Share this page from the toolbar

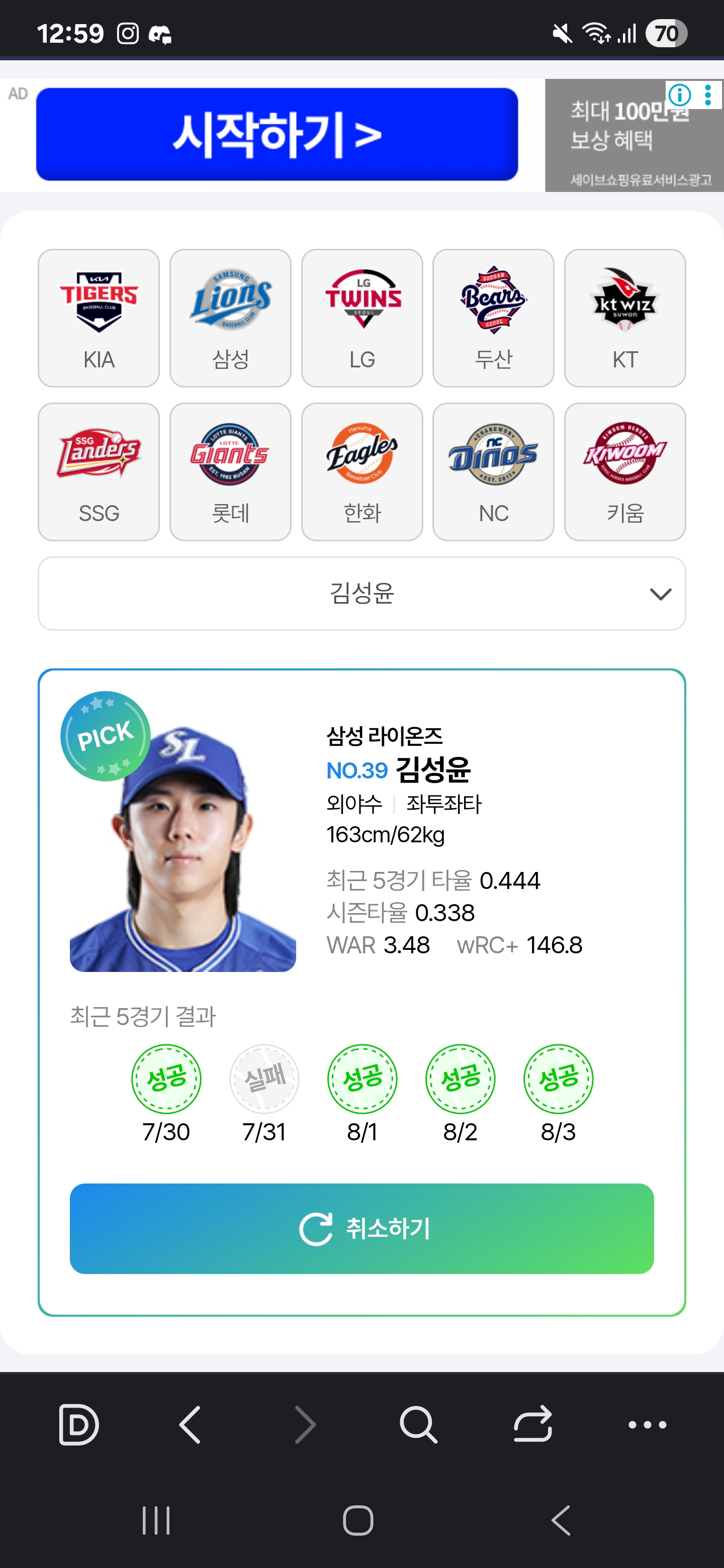[533, 1424]
